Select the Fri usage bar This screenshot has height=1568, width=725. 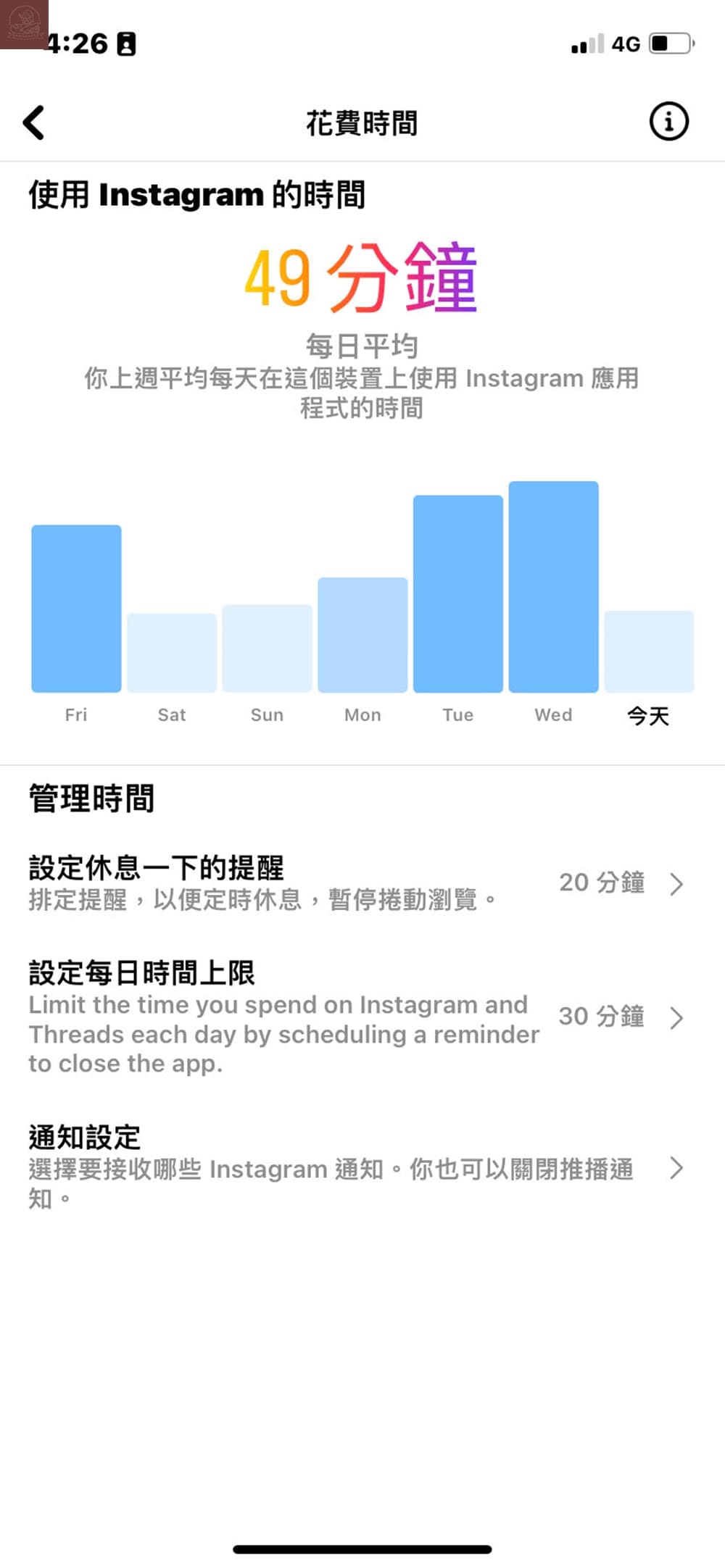76,607
